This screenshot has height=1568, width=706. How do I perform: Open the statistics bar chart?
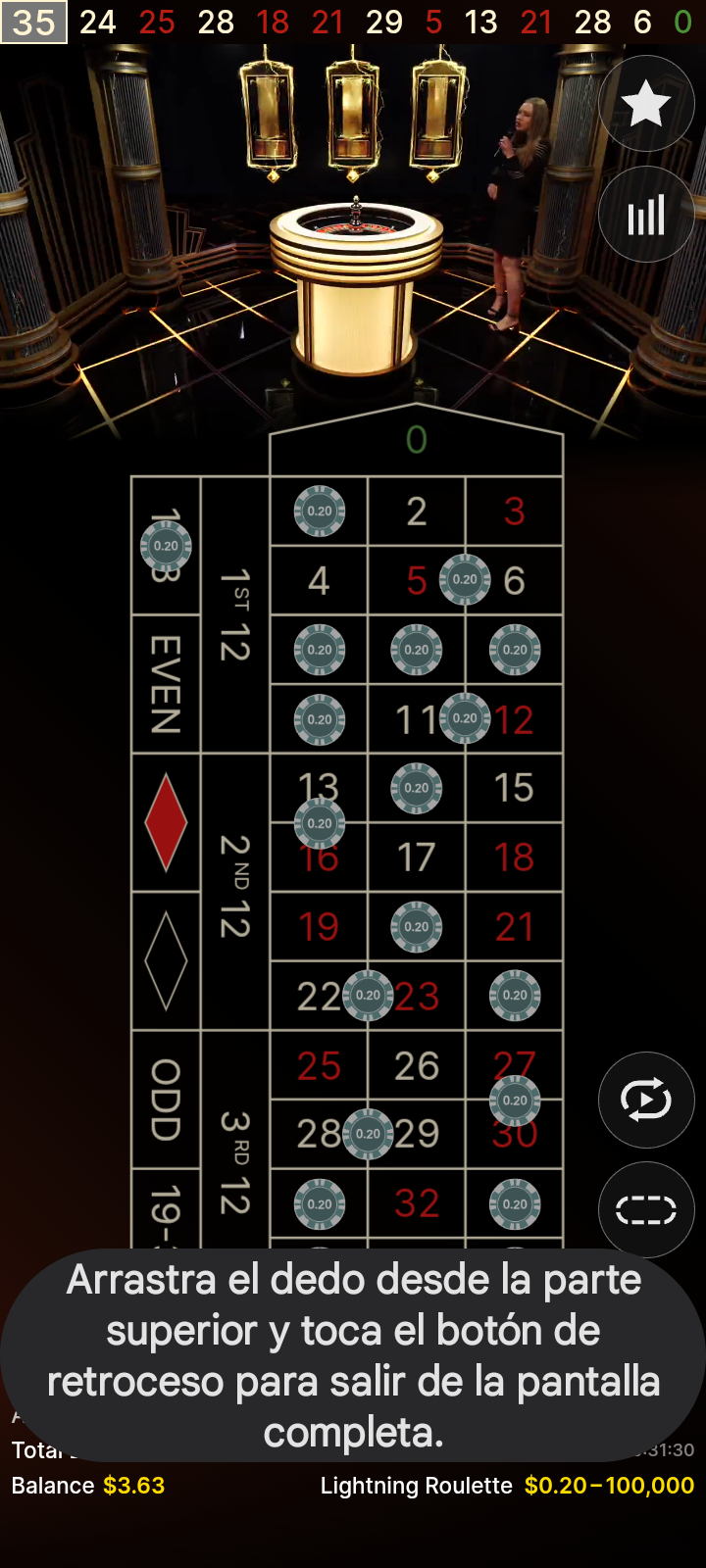[x=646, y=214]
